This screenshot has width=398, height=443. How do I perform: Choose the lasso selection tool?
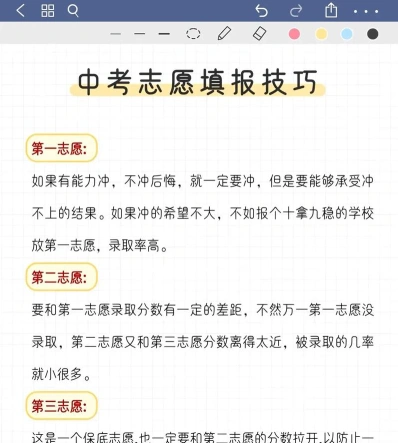pyautogui.click(x=193, y=34)
